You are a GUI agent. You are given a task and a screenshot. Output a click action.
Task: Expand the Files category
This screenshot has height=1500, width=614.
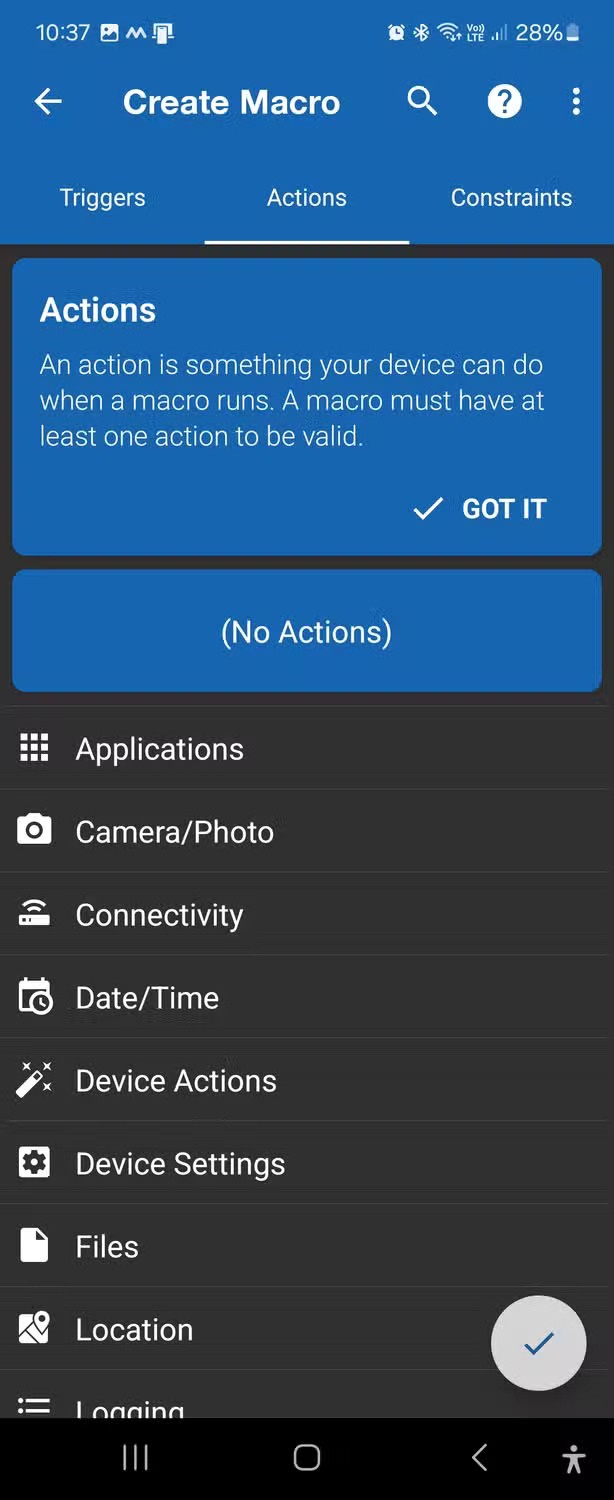tap(107, 1247)
